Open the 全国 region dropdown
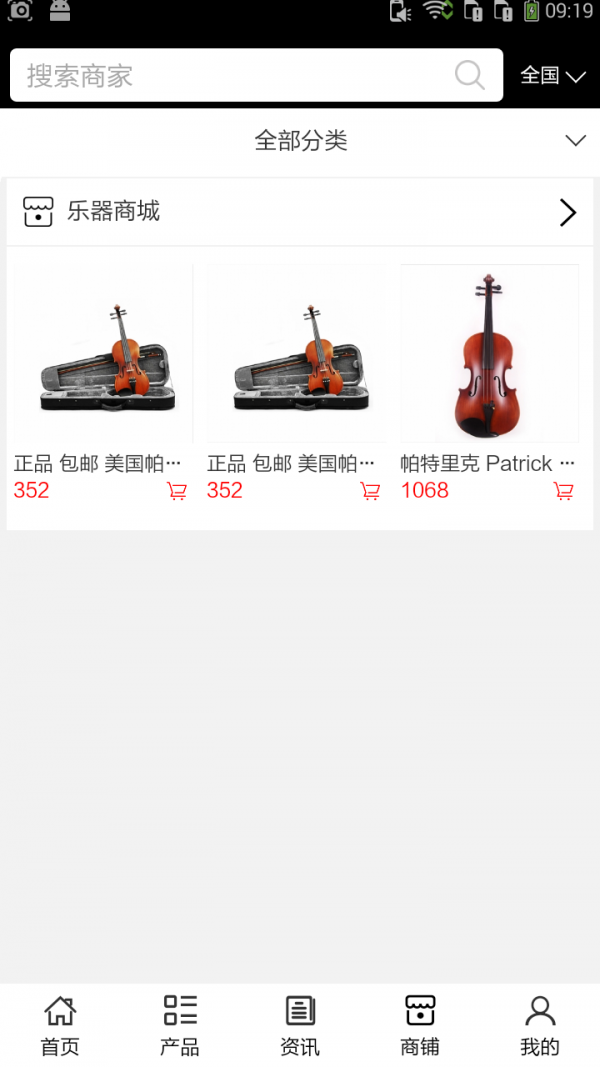This screenshot has width=600, height=1067. 552,76
